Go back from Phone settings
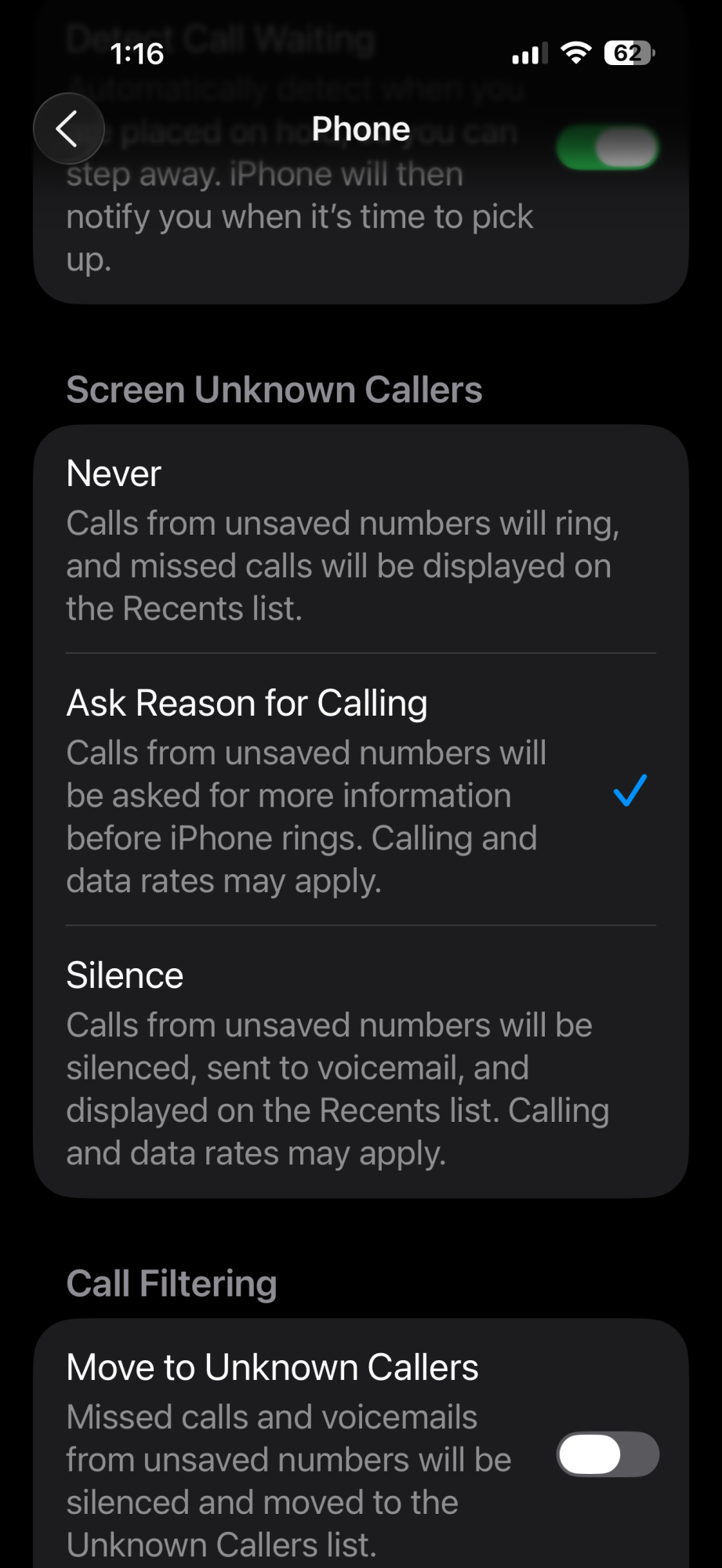Screen dimensions: 722x1568 coord(69,129)
